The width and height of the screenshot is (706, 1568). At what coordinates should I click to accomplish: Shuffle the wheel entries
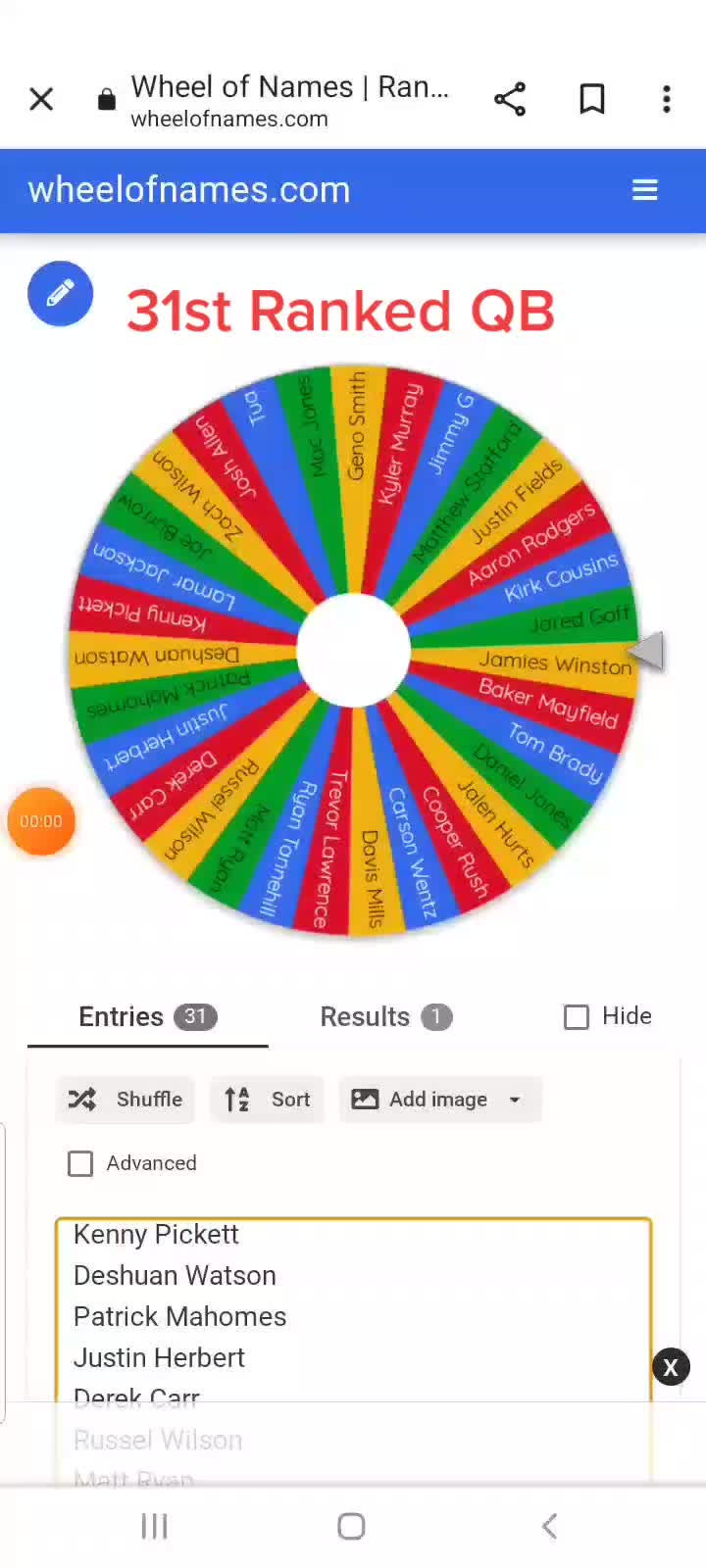coord(126,1100)
